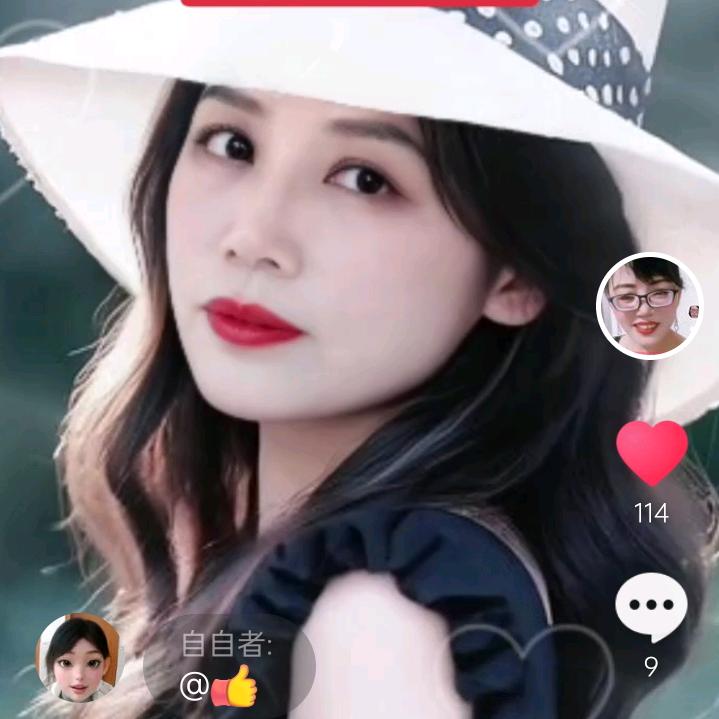This screenshot has height=719, width=719.
Task: Open the cartoon avatar of the commenter
Action: click(x=77, y=656)
